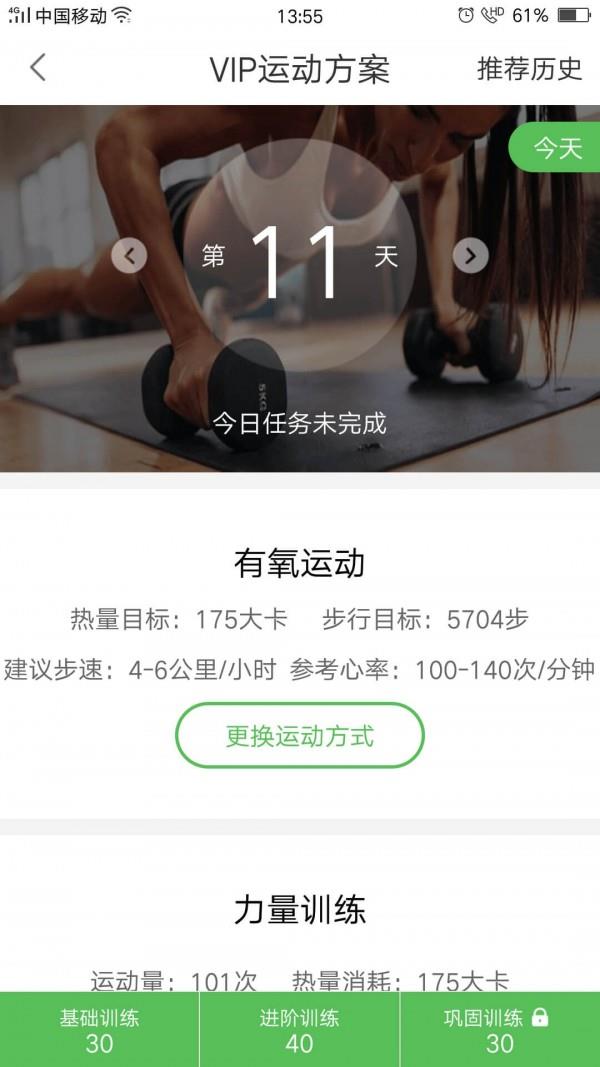Go back from VIP运动方案 page

coord(38,68)
